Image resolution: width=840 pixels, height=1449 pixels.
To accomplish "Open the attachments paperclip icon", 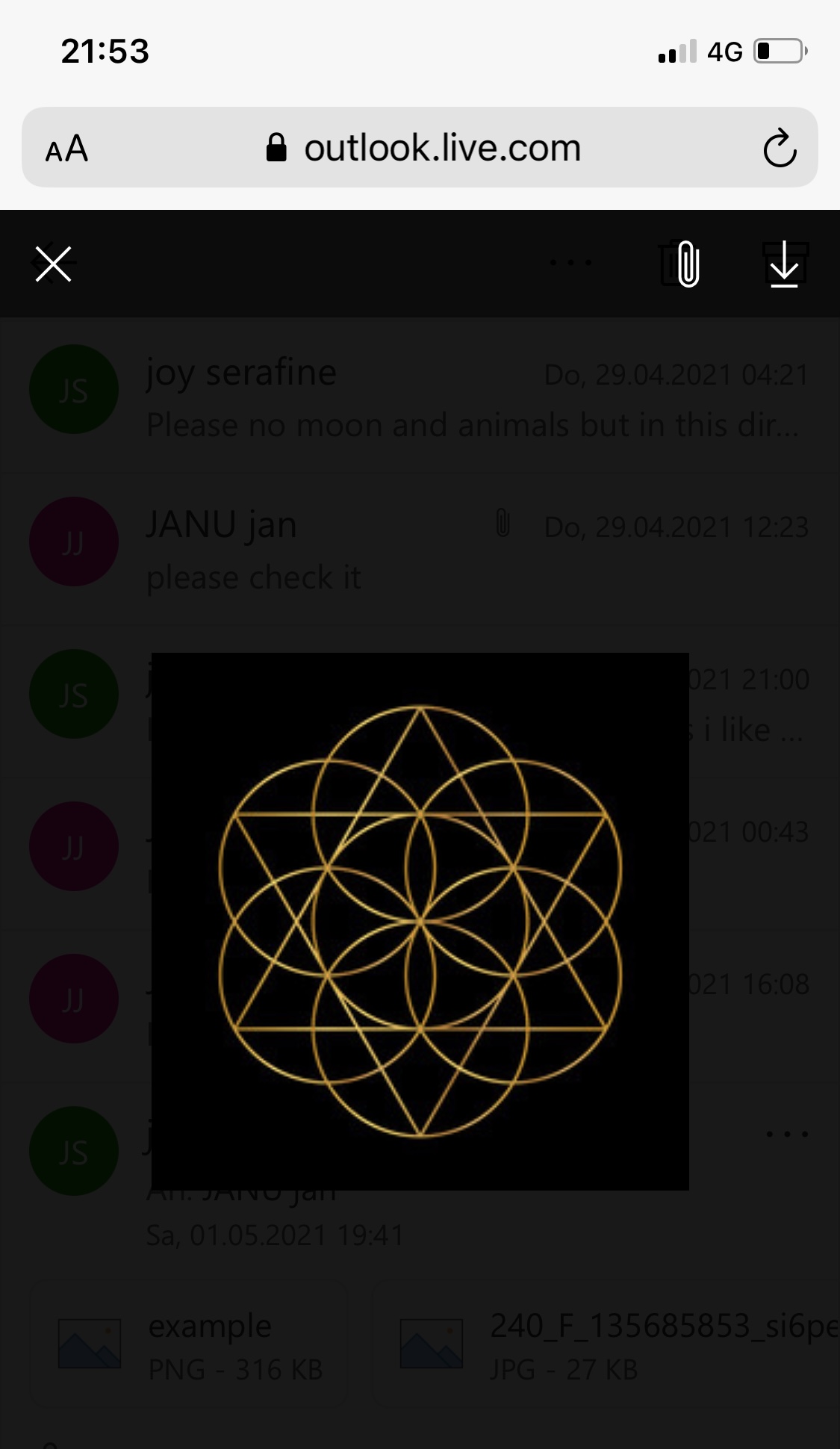I will pyautogui.click(x=688, y=264).
